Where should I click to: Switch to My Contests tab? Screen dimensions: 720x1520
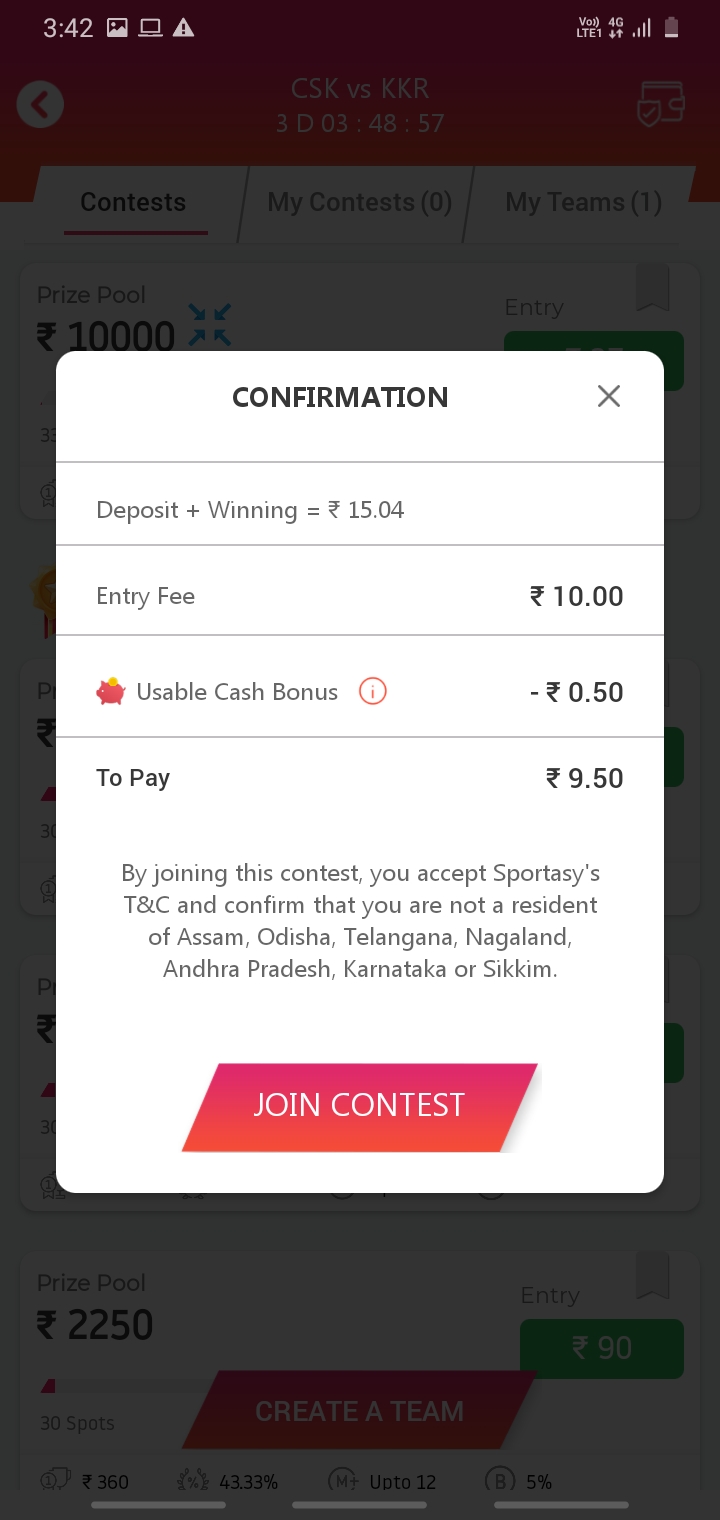click(x=359, y=203)
